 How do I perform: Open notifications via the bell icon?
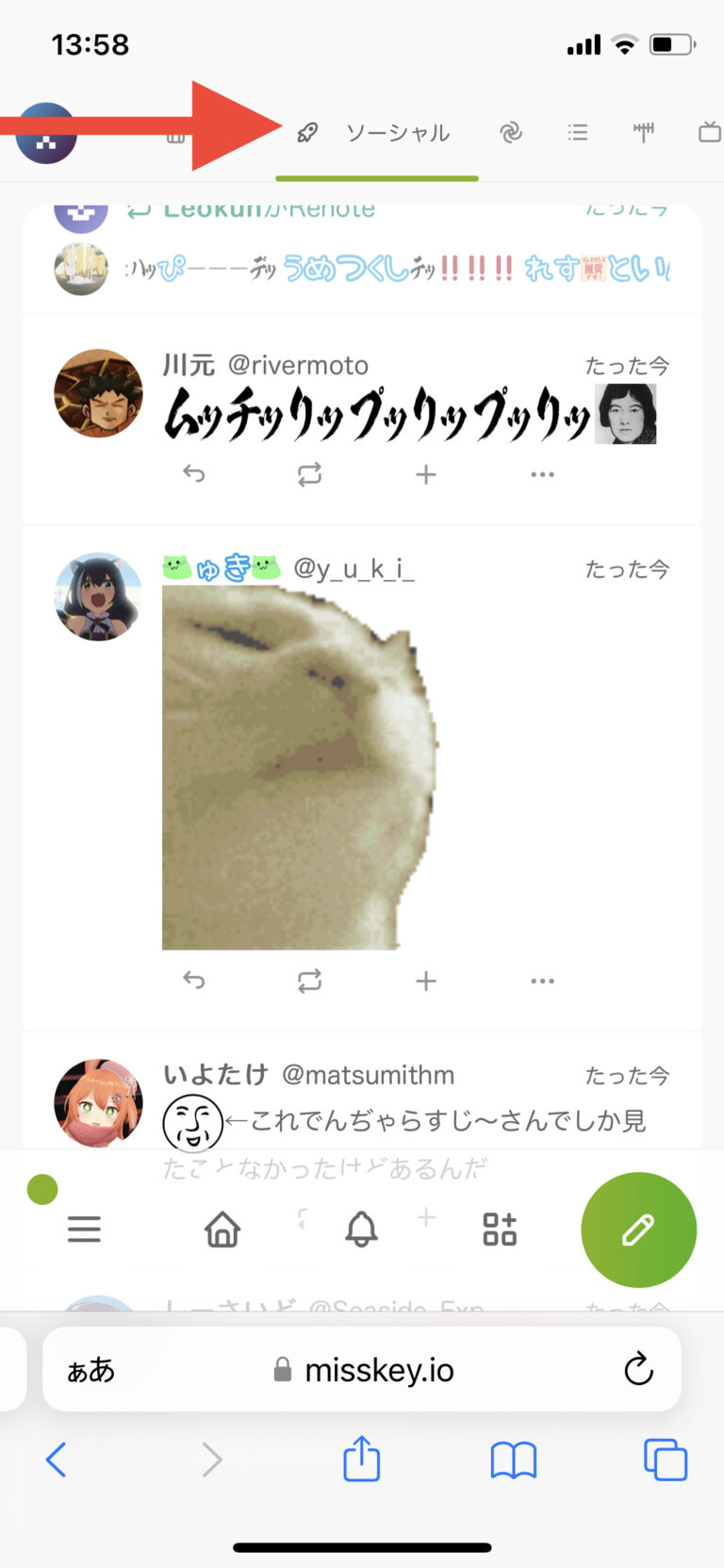tap(363, 1229)
